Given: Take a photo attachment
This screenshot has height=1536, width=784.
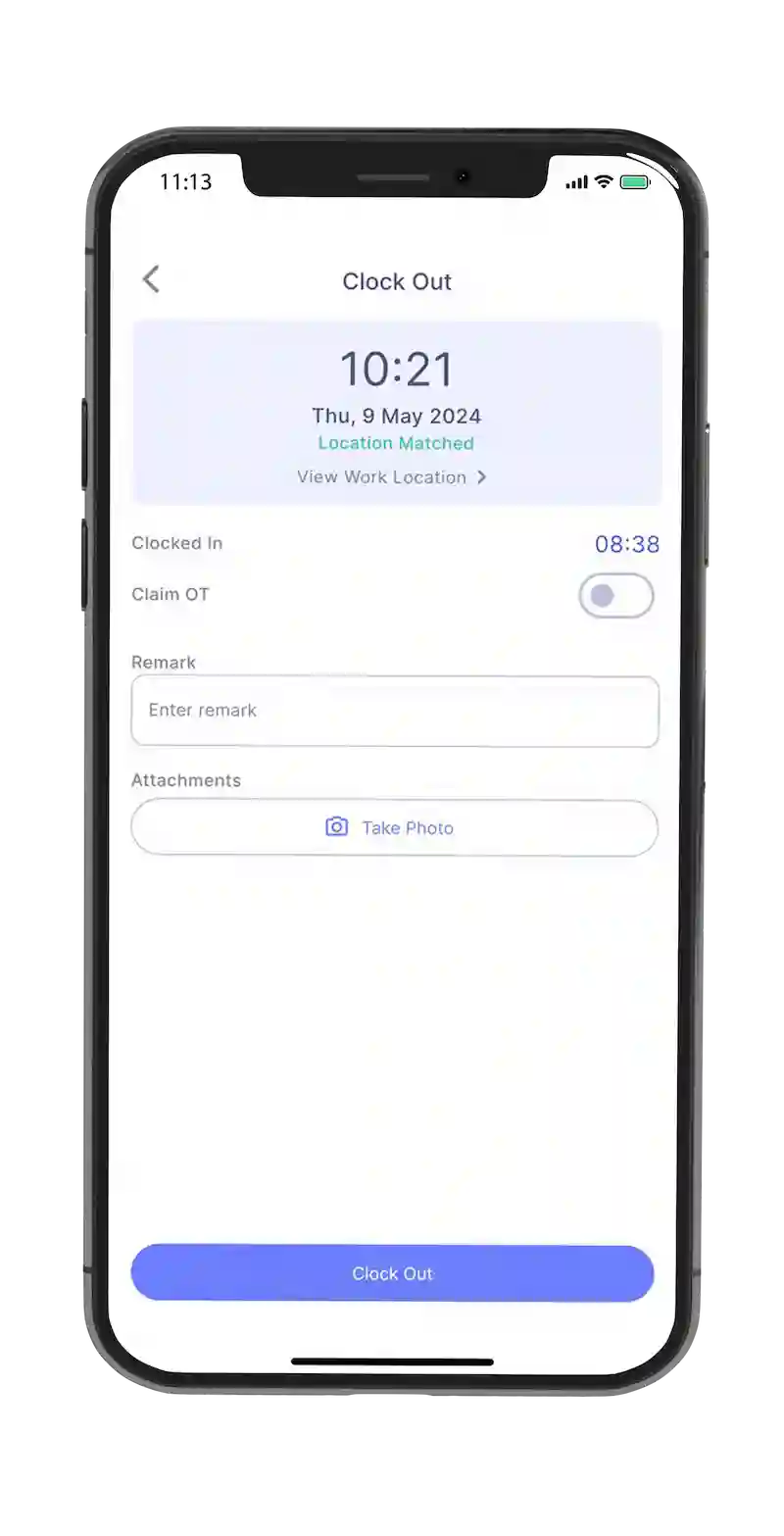Looking at the screenshot, I should point(394,828).
